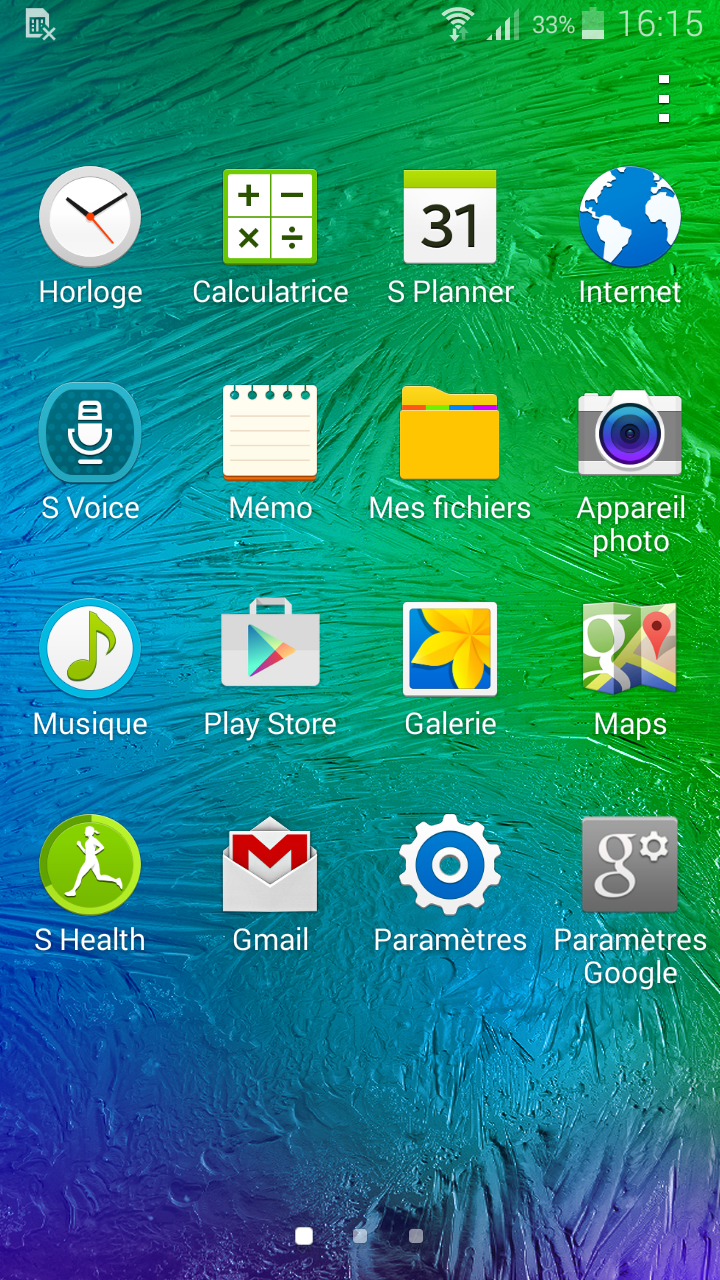Jump to the third page indicator dot
Screen dimensions: 720x1280
pos(416,1236)
